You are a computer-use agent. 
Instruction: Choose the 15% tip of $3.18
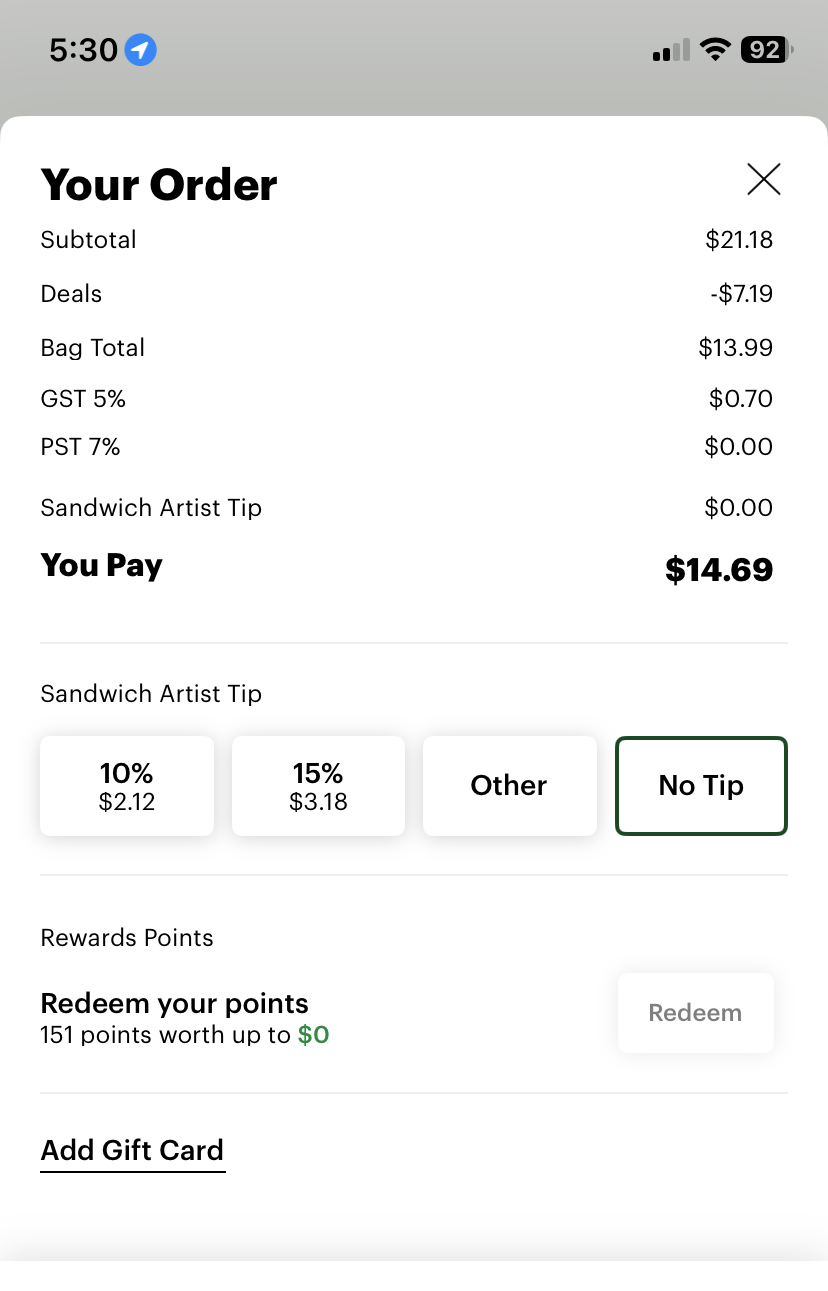tap(318, 786)
